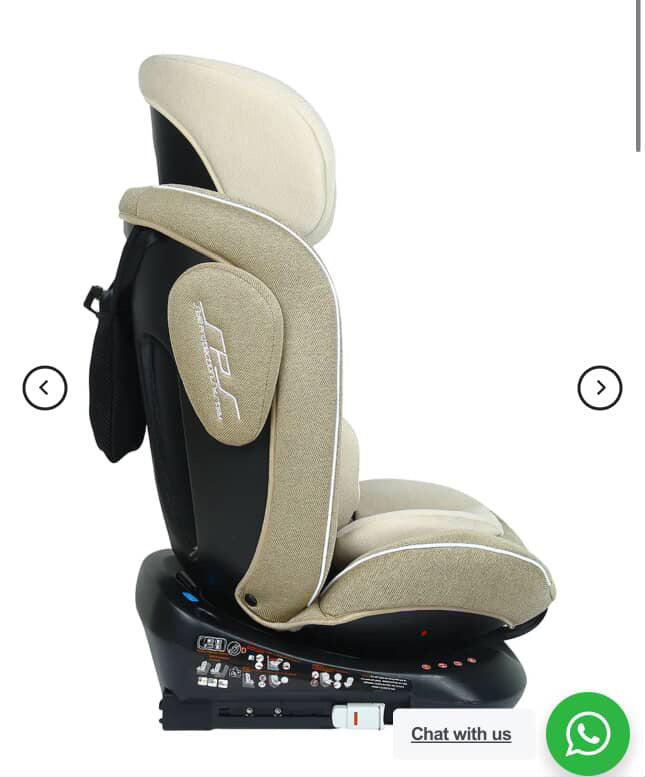Go to the previous product image
Image resolution: width=645 pixels, height=777 pixels.
point(45,388)
